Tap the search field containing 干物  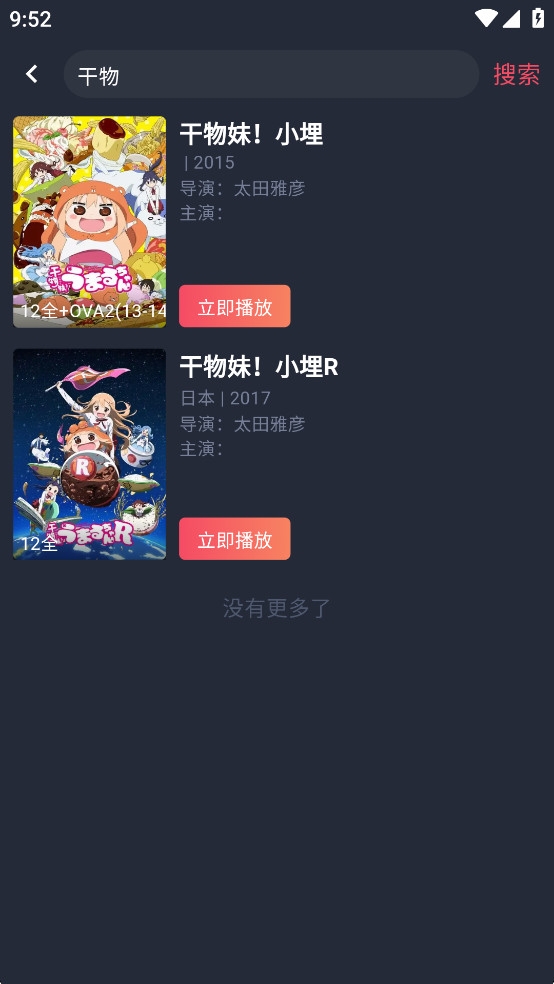(271, 74)
